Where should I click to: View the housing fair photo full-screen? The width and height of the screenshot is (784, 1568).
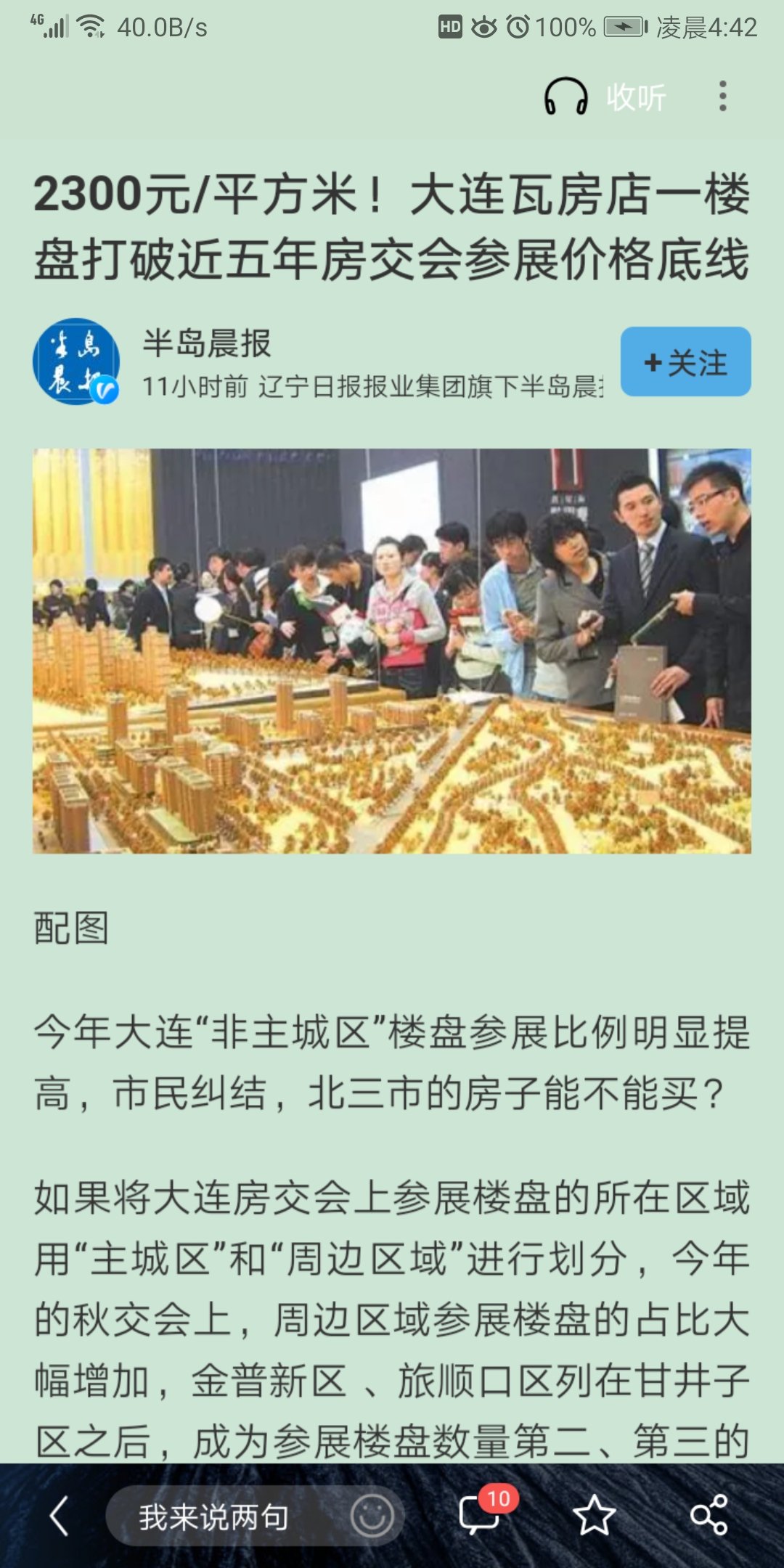tap(392, 650)
